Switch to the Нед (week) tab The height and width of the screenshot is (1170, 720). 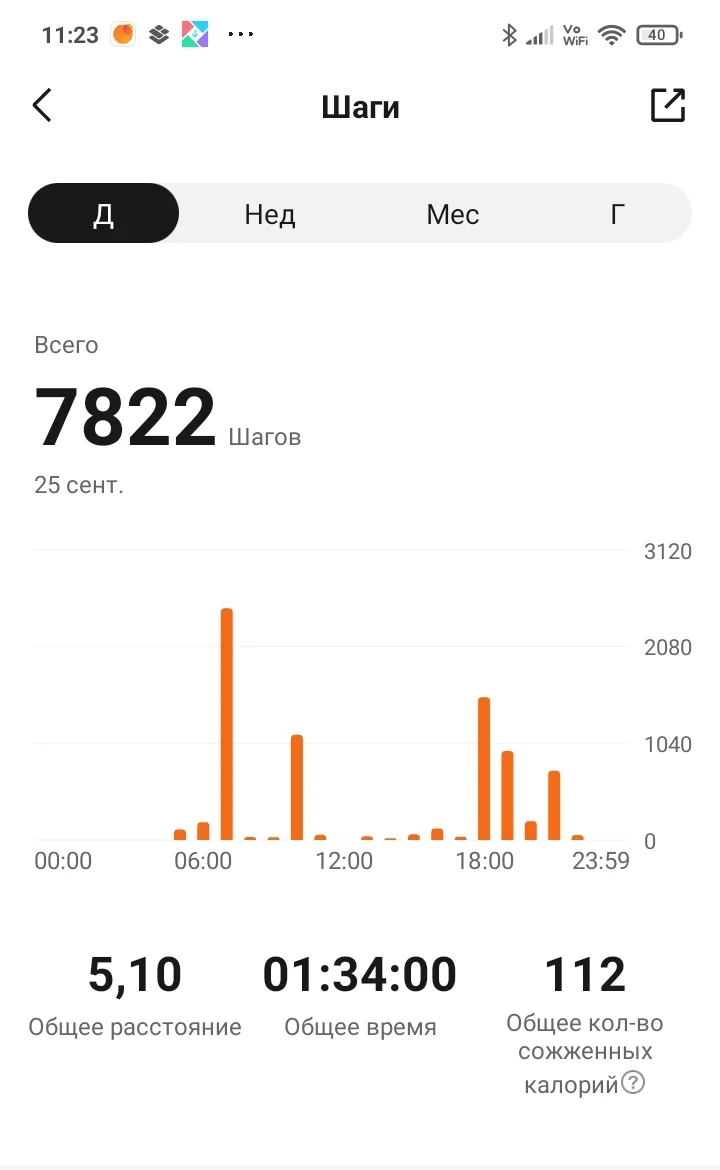270,214
